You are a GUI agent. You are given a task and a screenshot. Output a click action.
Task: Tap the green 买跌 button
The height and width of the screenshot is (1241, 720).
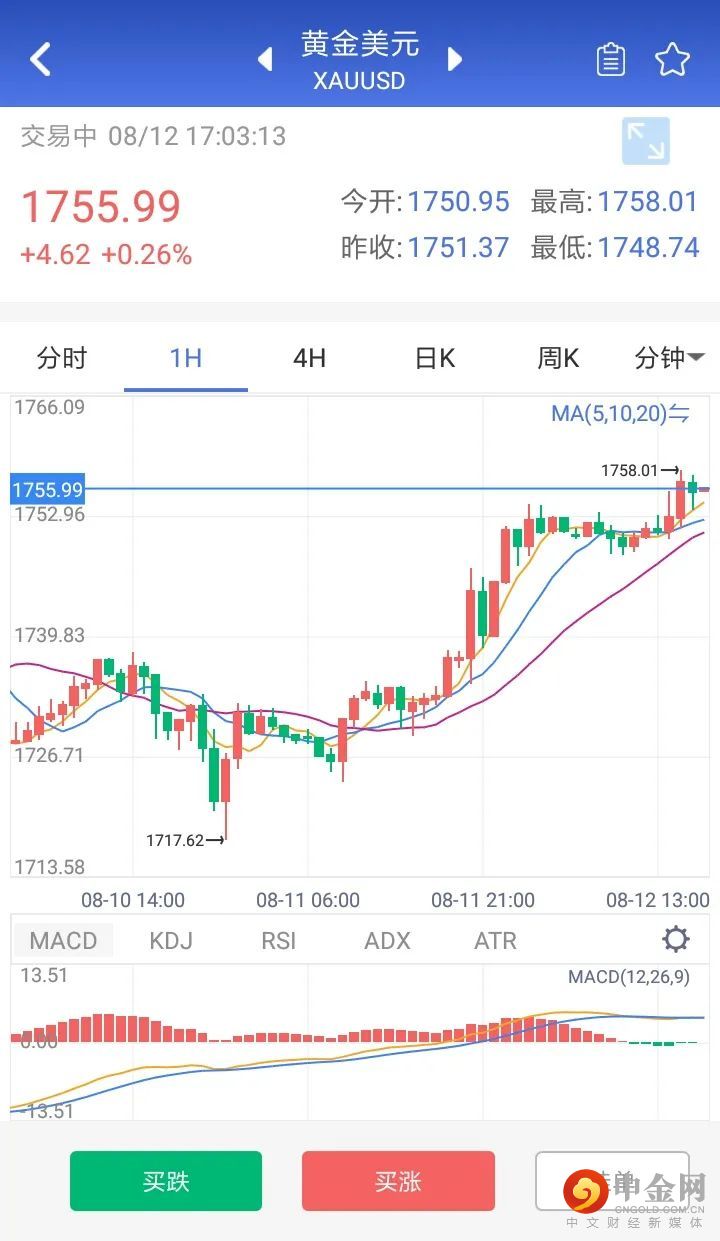[166, 1181]
